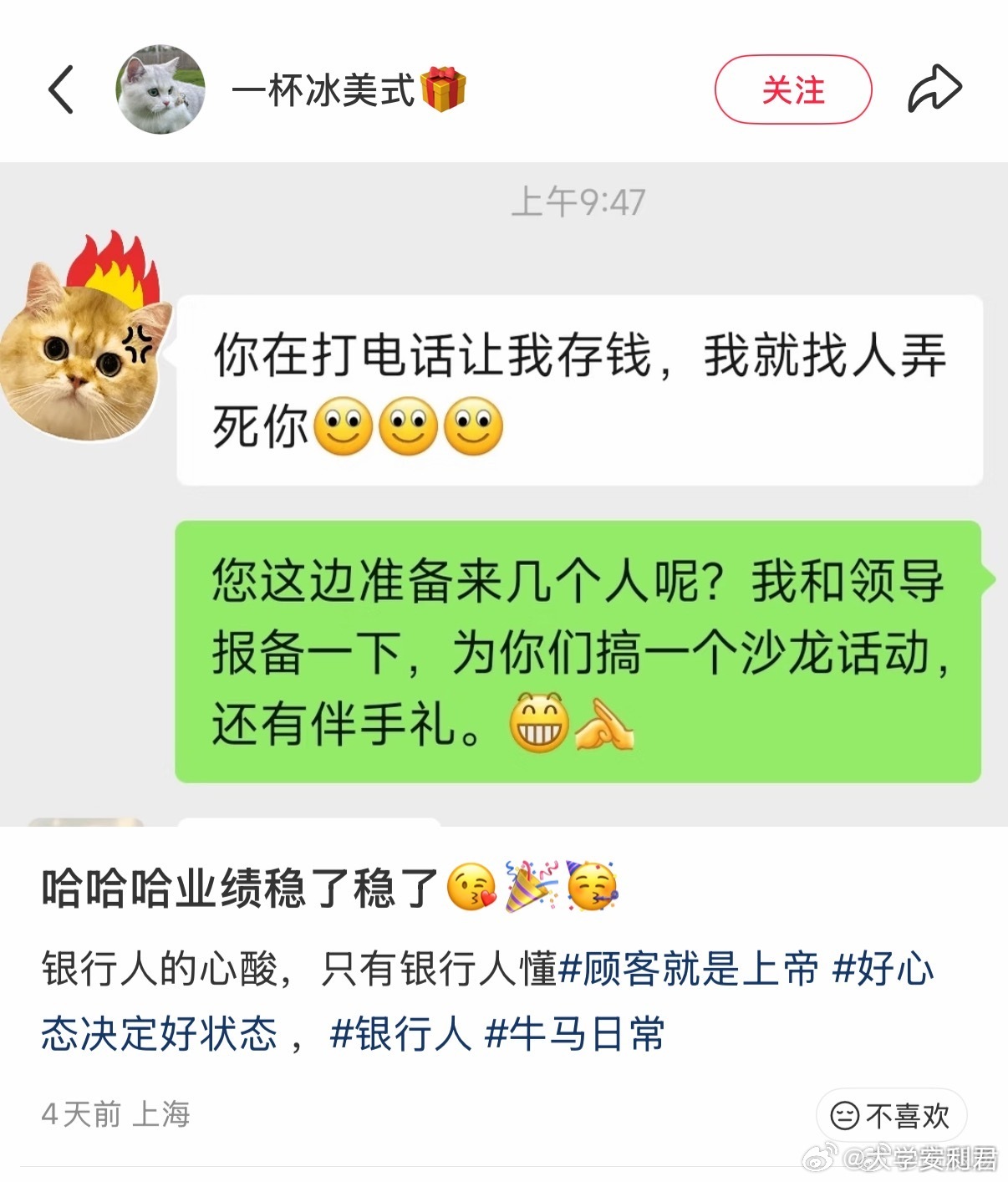Toggle following by tapping 关注
The image size is (1008, 1182).
point(792,90)
